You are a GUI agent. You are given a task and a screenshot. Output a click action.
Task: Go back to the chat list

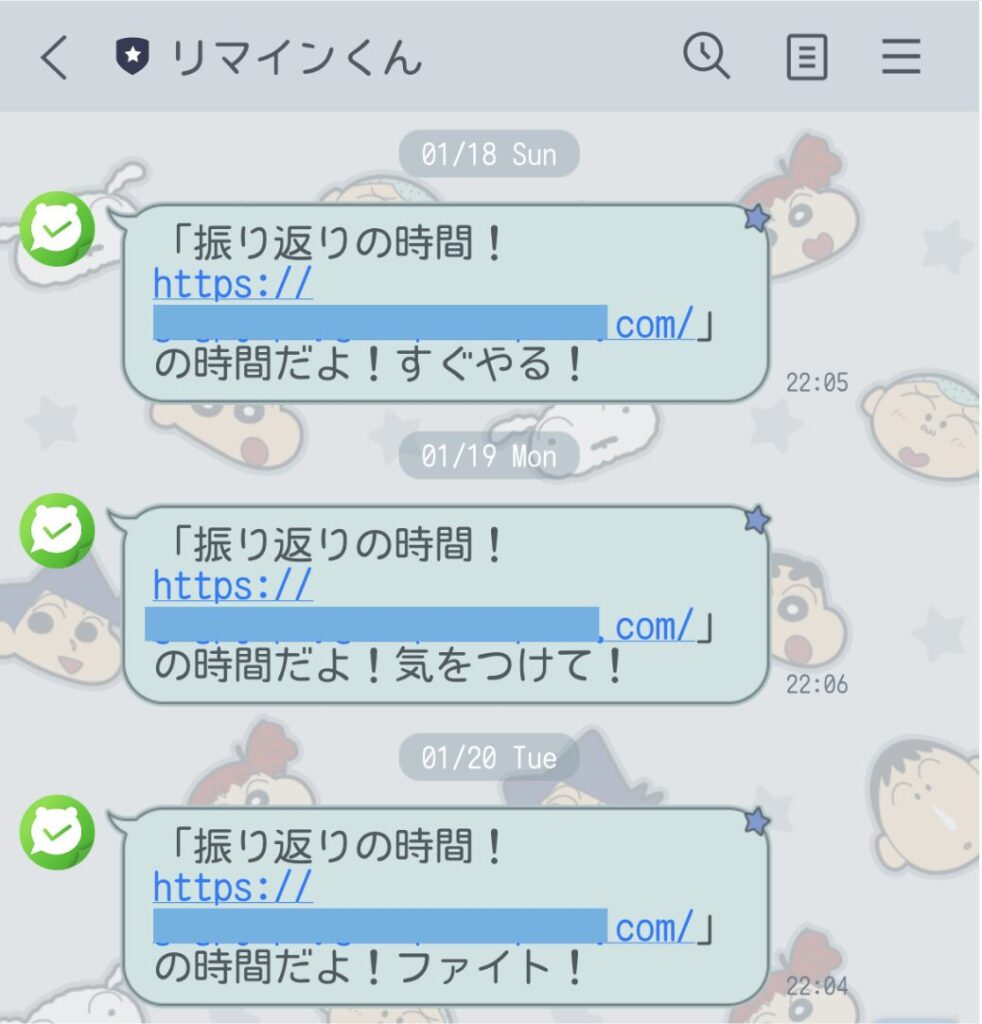pyautogui.click(x=54, y=59)
